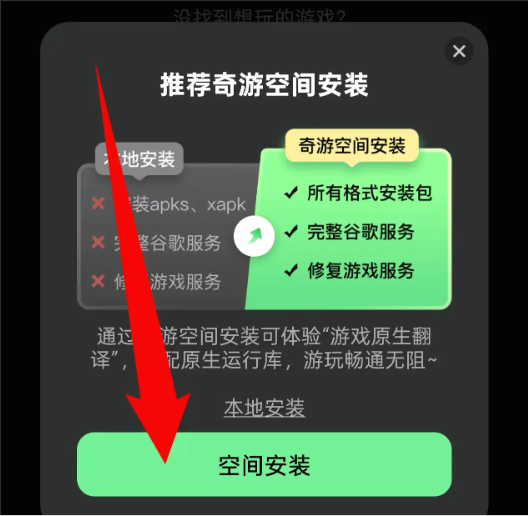Viewport: 528px width, 516px height.
Task: Close the 推荐奇游空间安装 dialog
Action: coord(459,51)
